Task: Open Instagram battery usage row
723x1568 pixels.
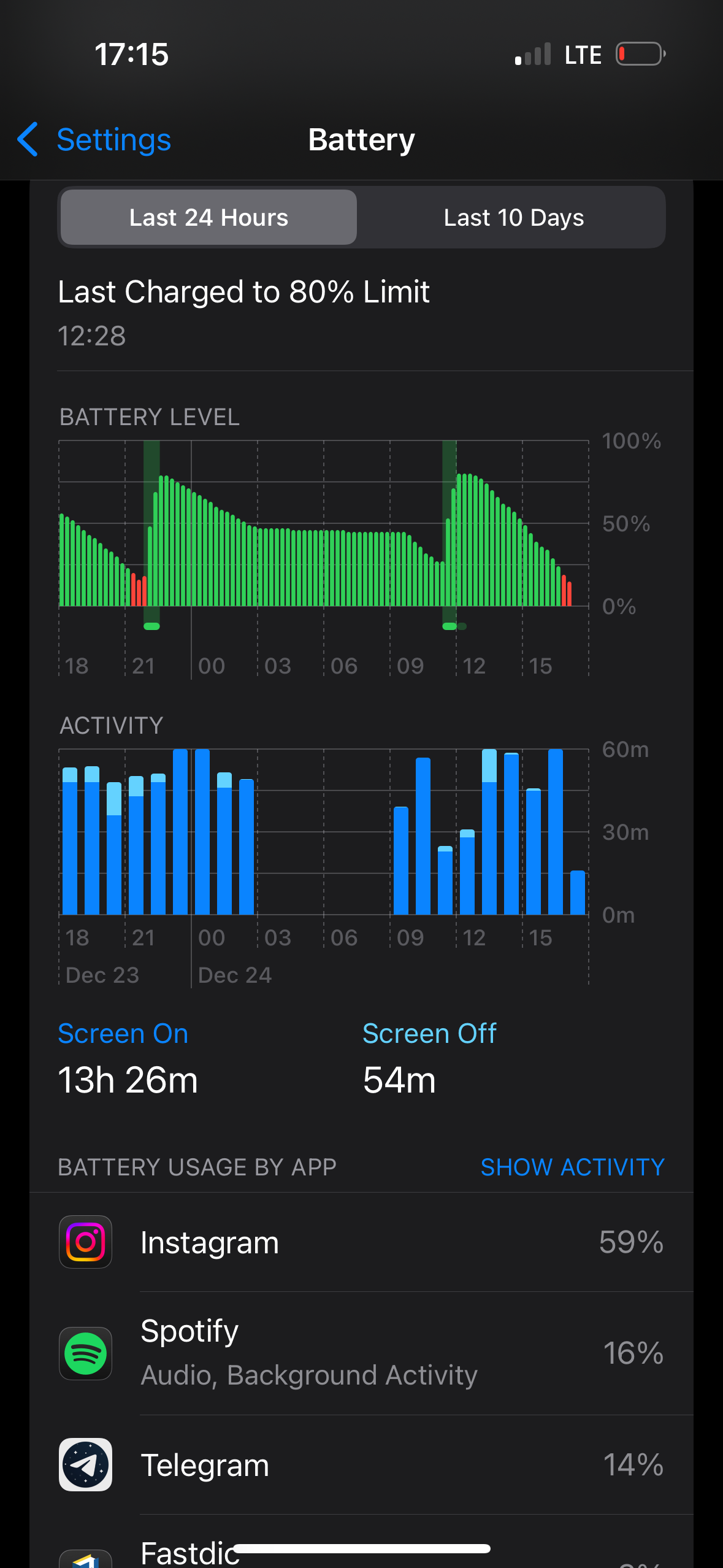Action: click(x=361, y=1242)
